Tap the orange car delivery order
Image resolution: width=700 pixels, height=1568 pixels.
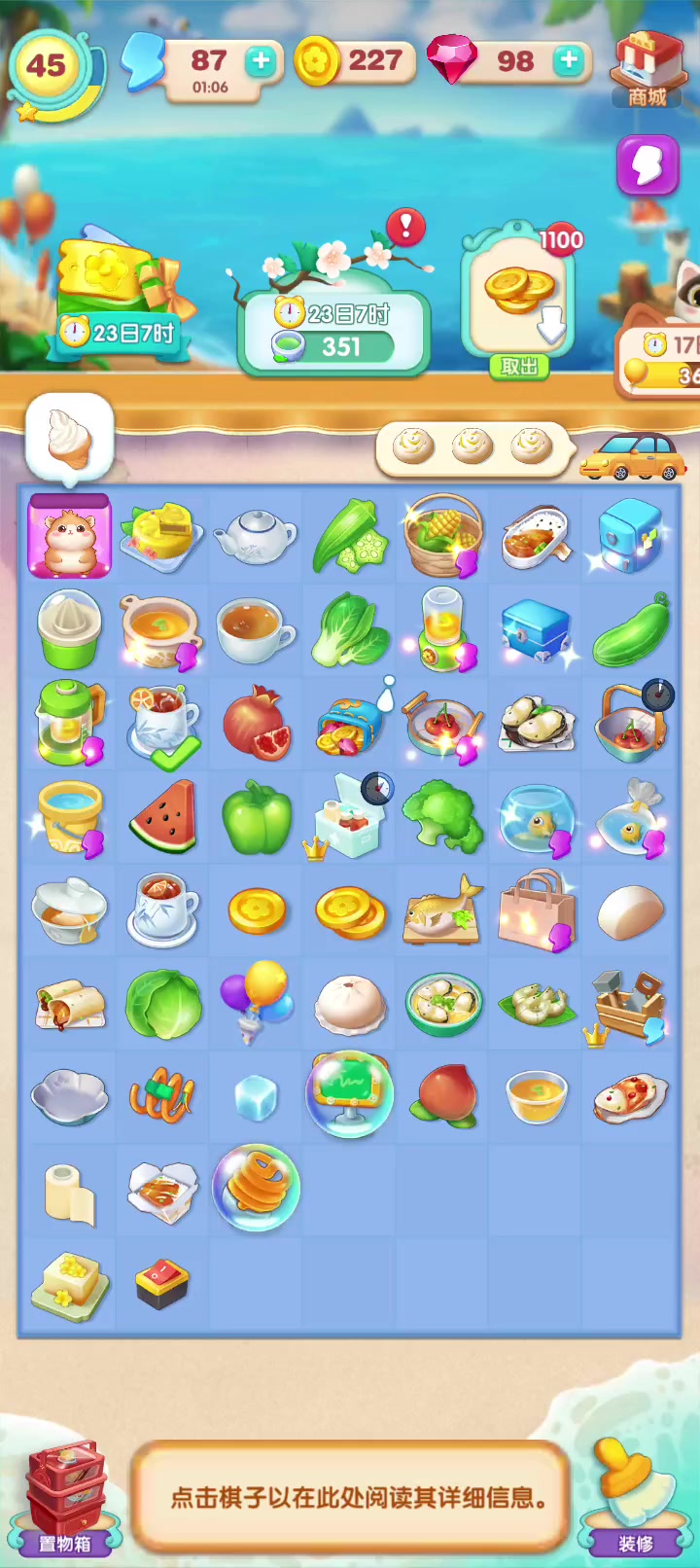(633, 456)
